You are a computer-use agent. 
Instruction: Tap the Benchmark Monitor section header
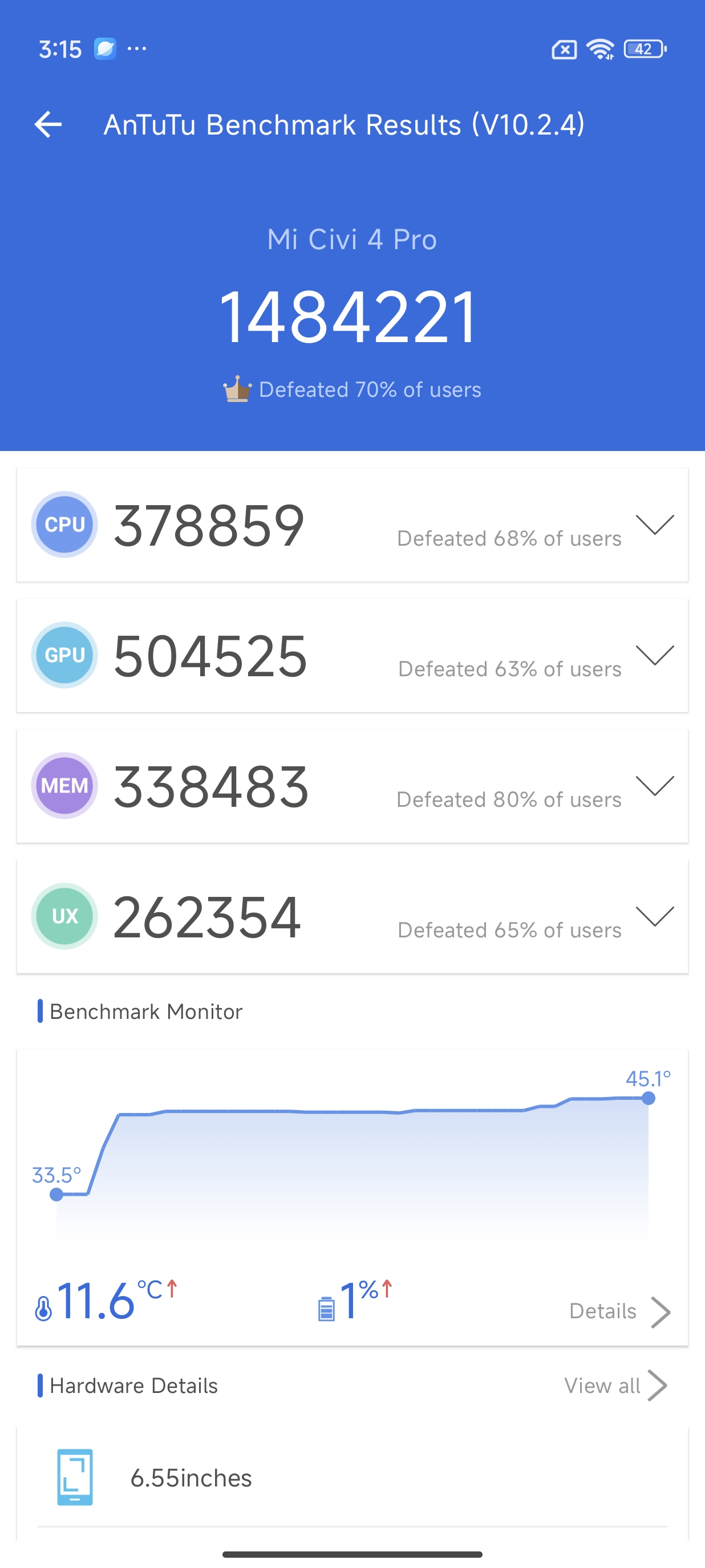coord(145,1010)
